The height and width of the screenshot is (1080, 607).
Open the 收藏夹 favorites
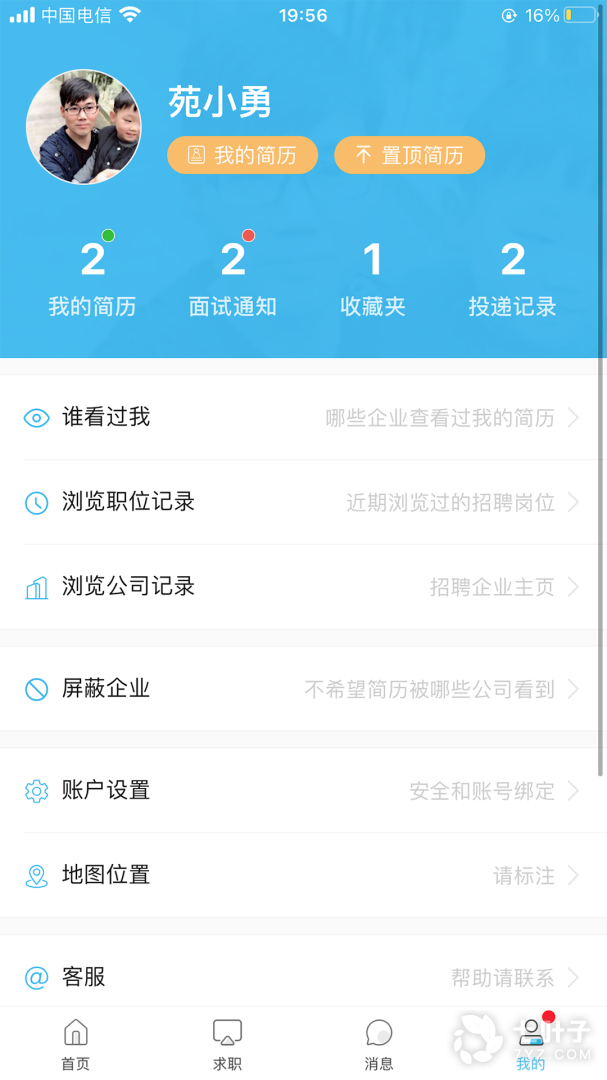pos(372,279)
